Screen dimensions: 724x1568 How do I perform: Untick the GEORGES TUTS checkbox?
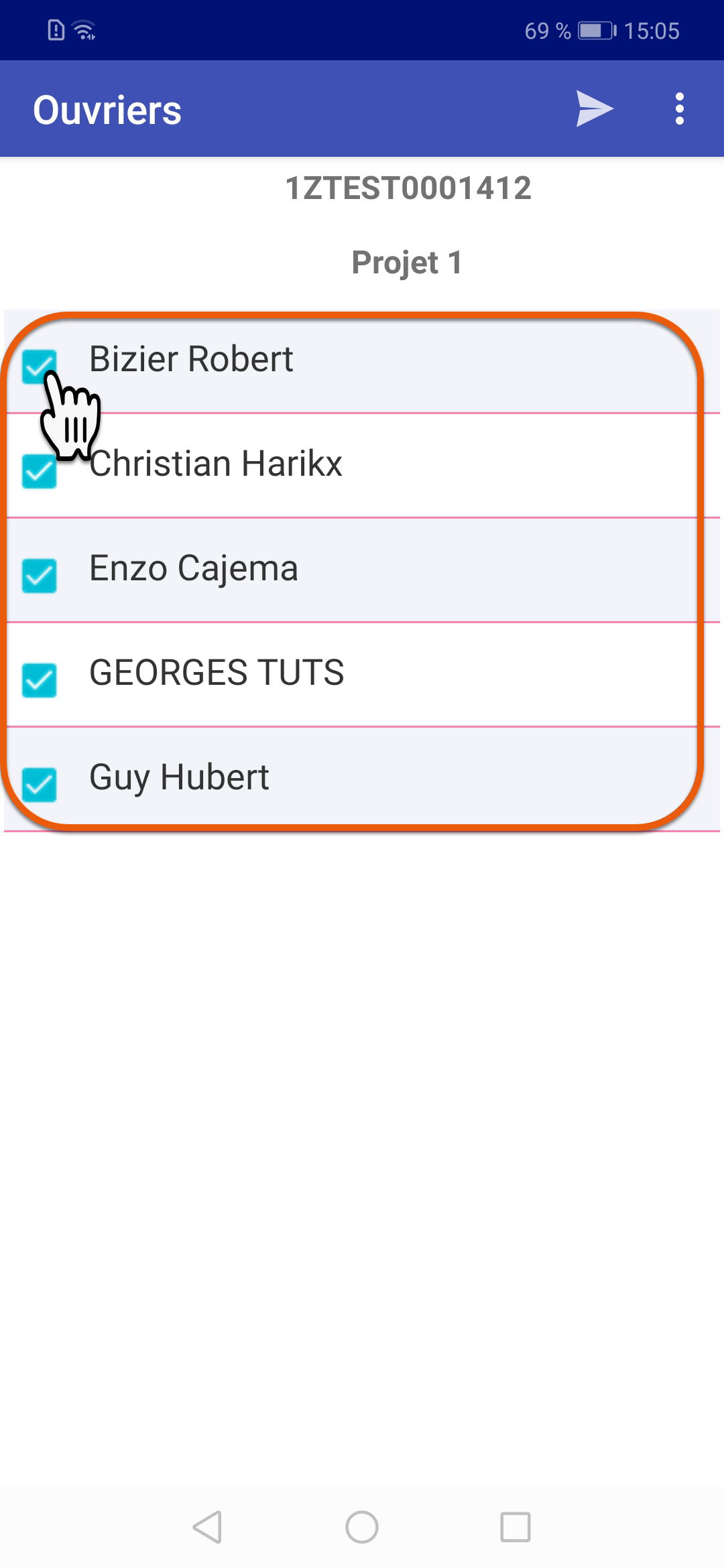click(39, 680)
